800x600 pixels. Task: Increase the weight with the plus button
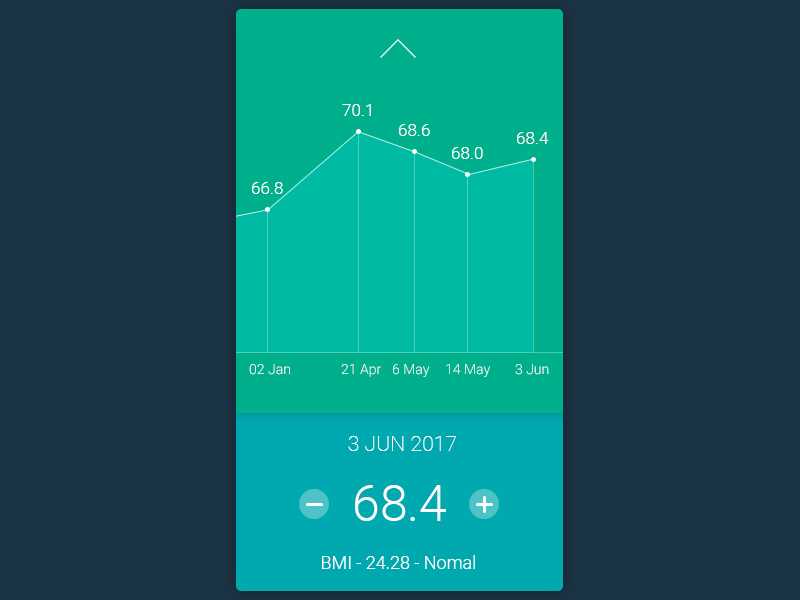click(x=484, y=504)
